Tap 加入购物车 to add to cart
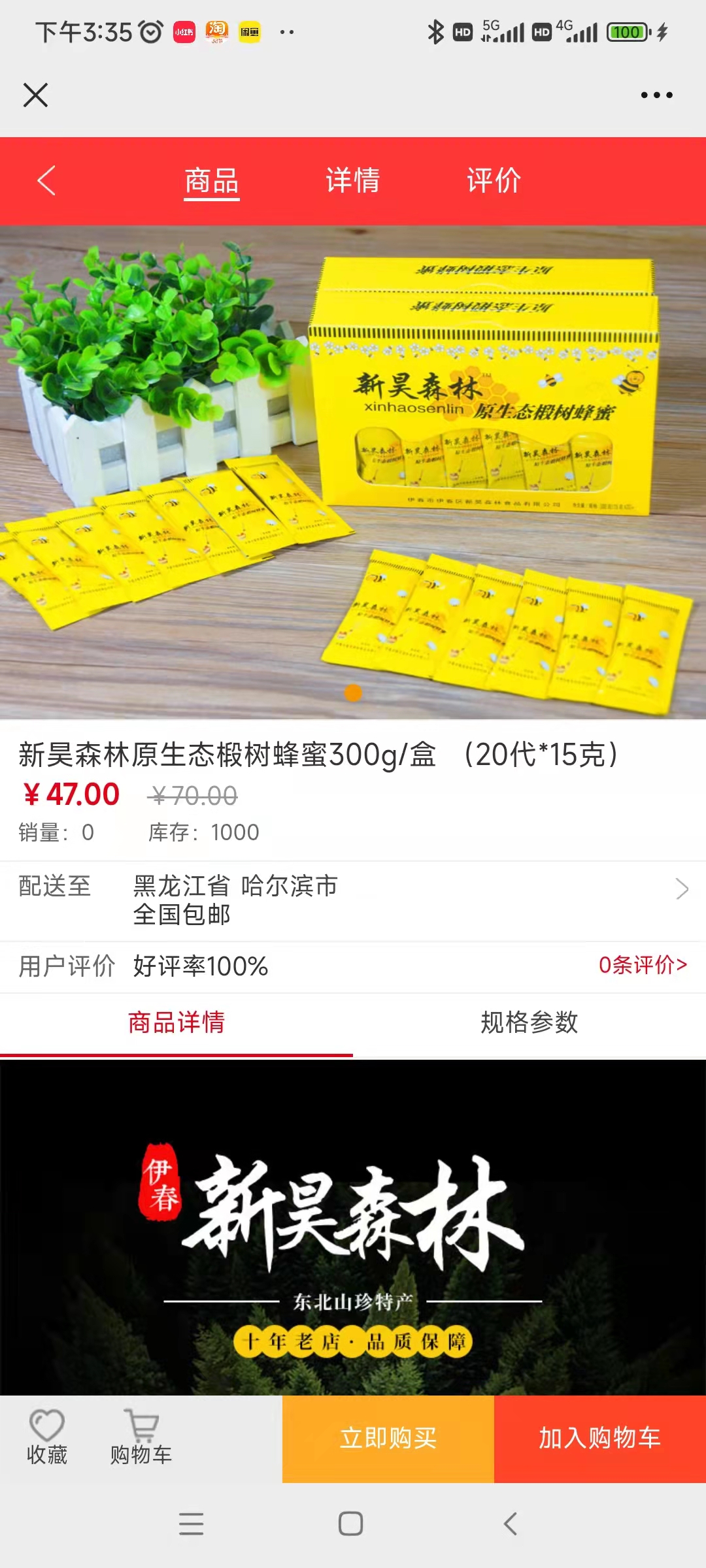 [x=599, y=1439]
